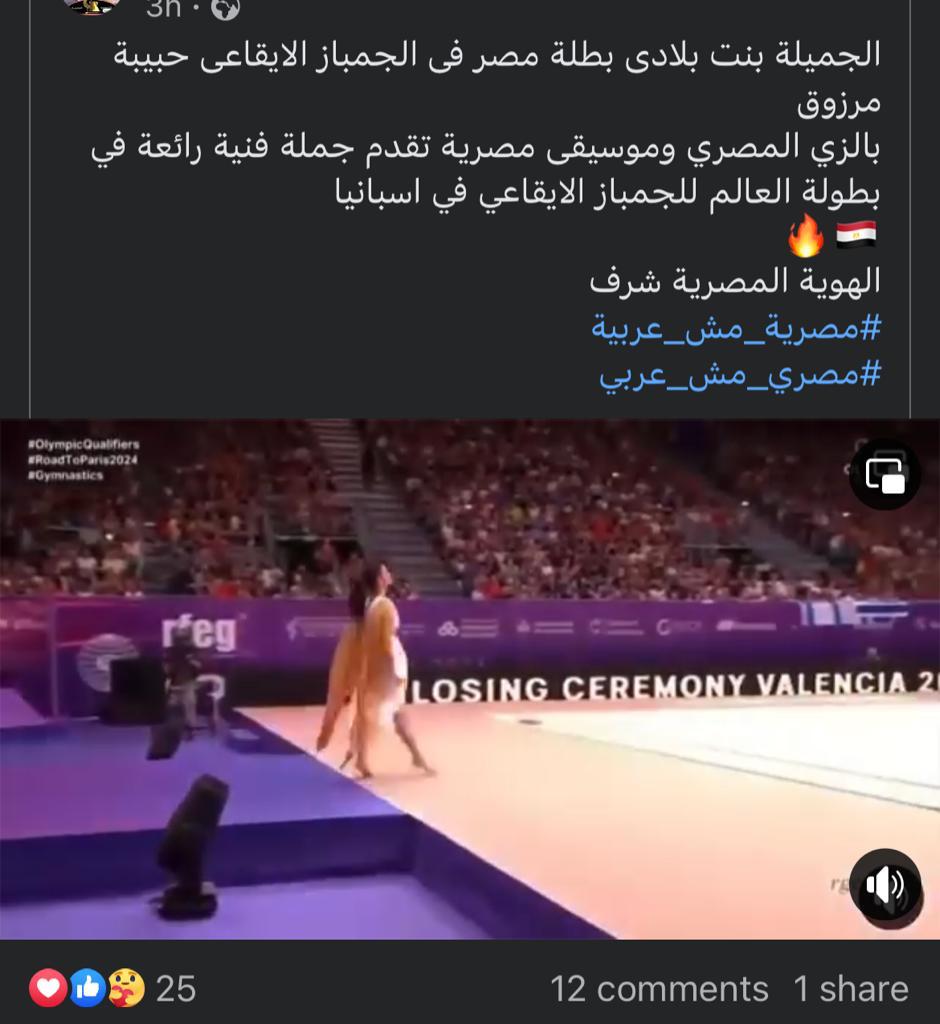The image size is (940, 1024).
Task: Open hashtag #مصري_مش_عربي
Action: (x=740, y=375)
